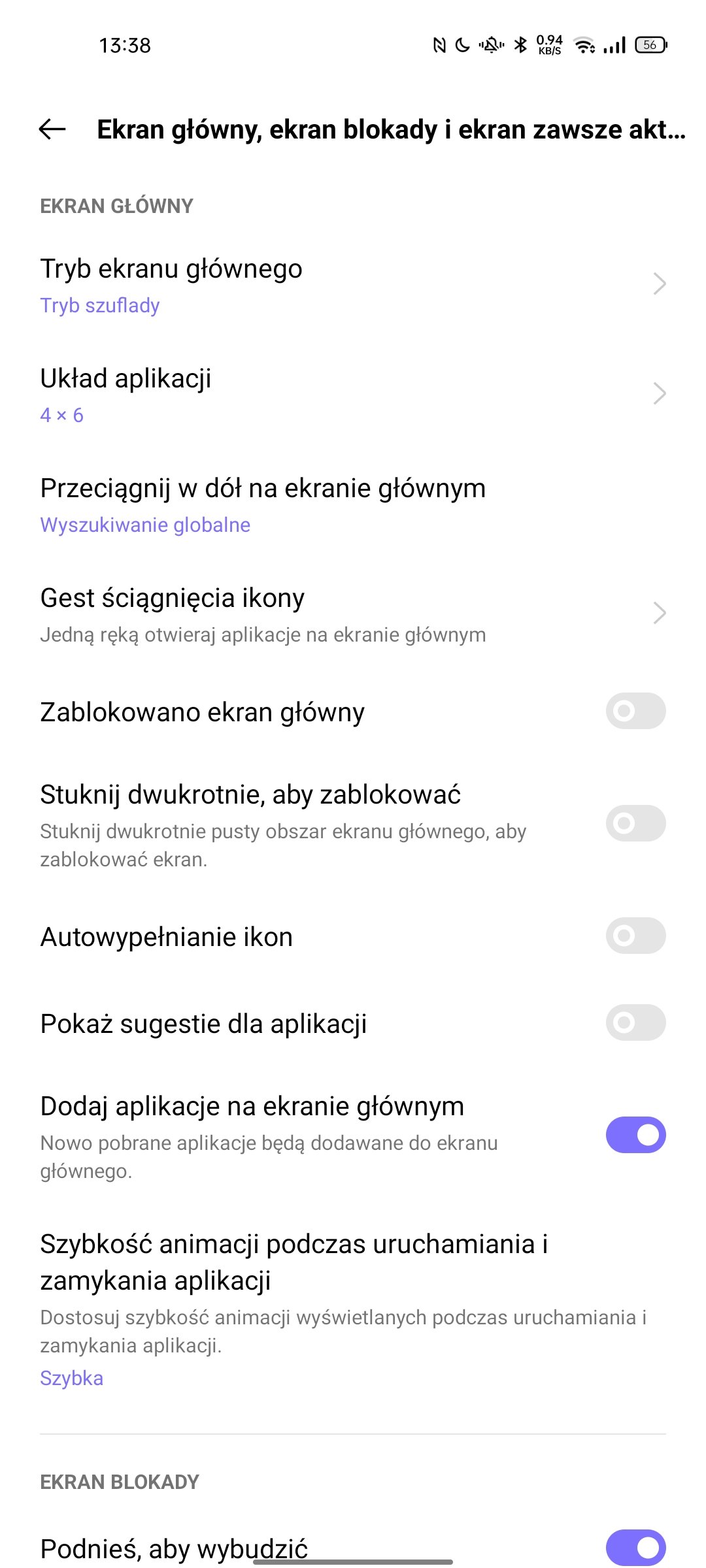This screenshot has width=706, height=1568.
Task: Go back using the arrow icon
Action: [52, 129]
